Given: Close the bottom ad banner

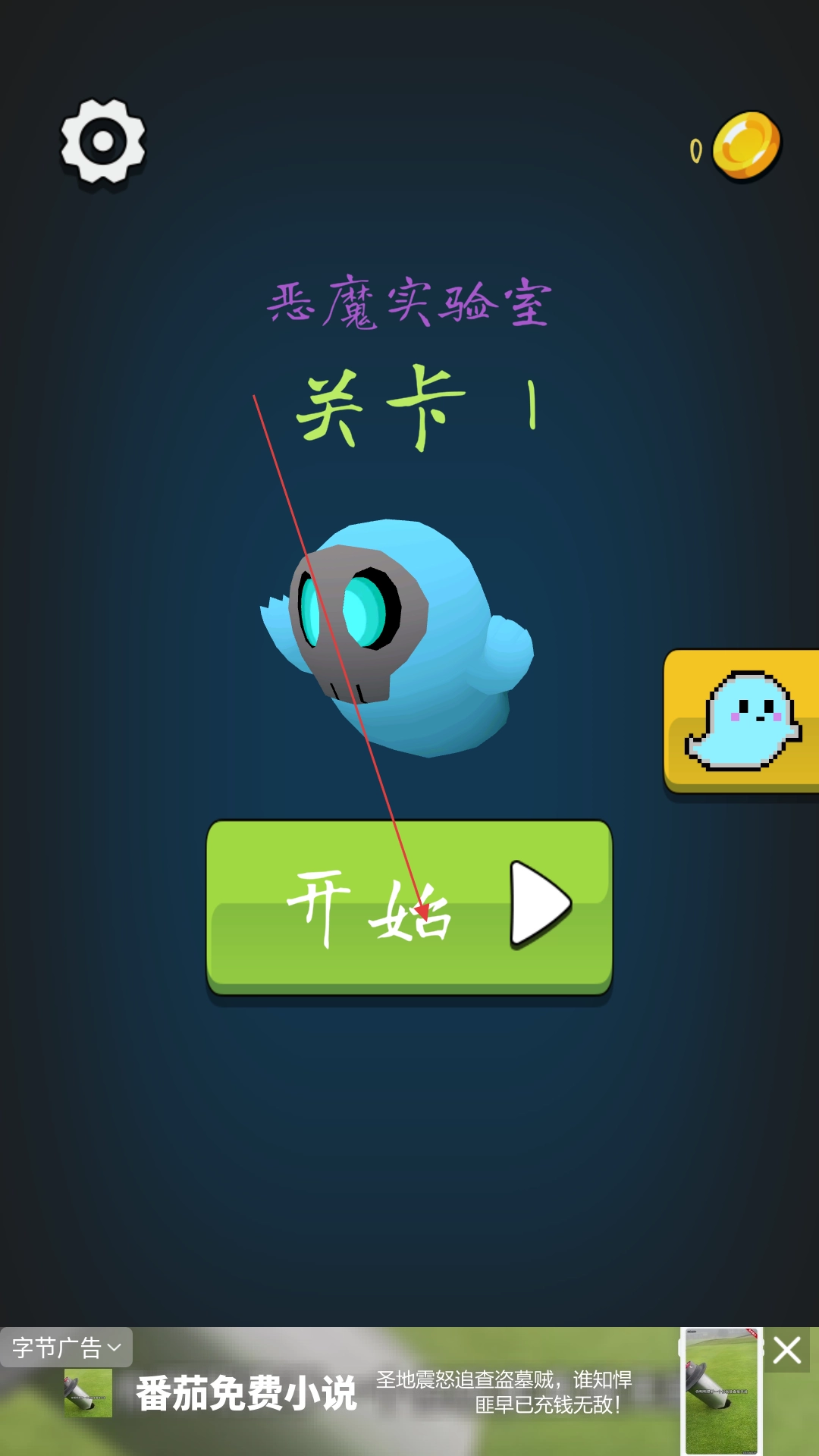Looking at the screenshot, I should coord(786,1350).
